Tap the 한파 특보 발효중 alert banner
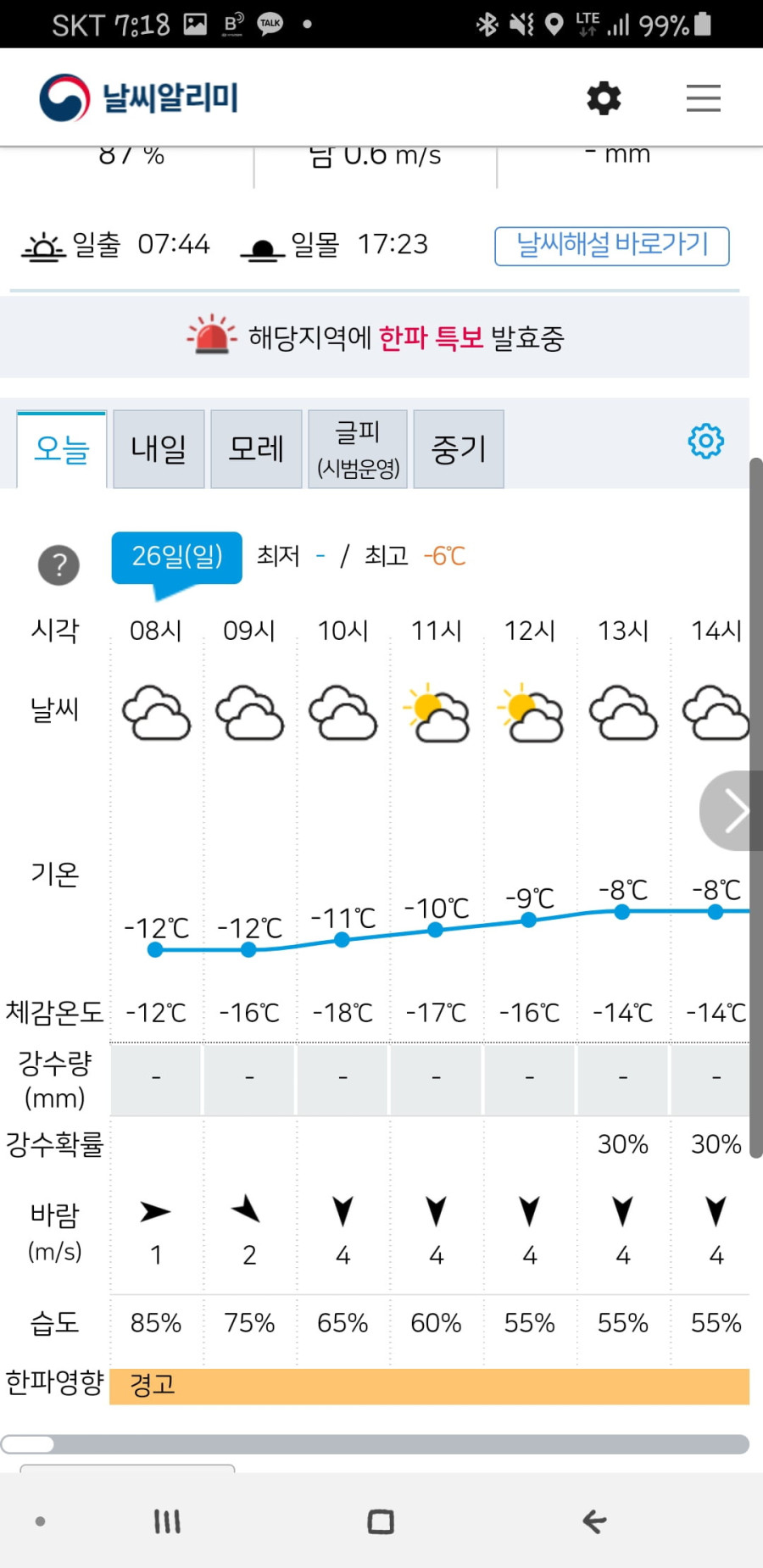The width and height of the screenshot is (763, 1568). 375,337
